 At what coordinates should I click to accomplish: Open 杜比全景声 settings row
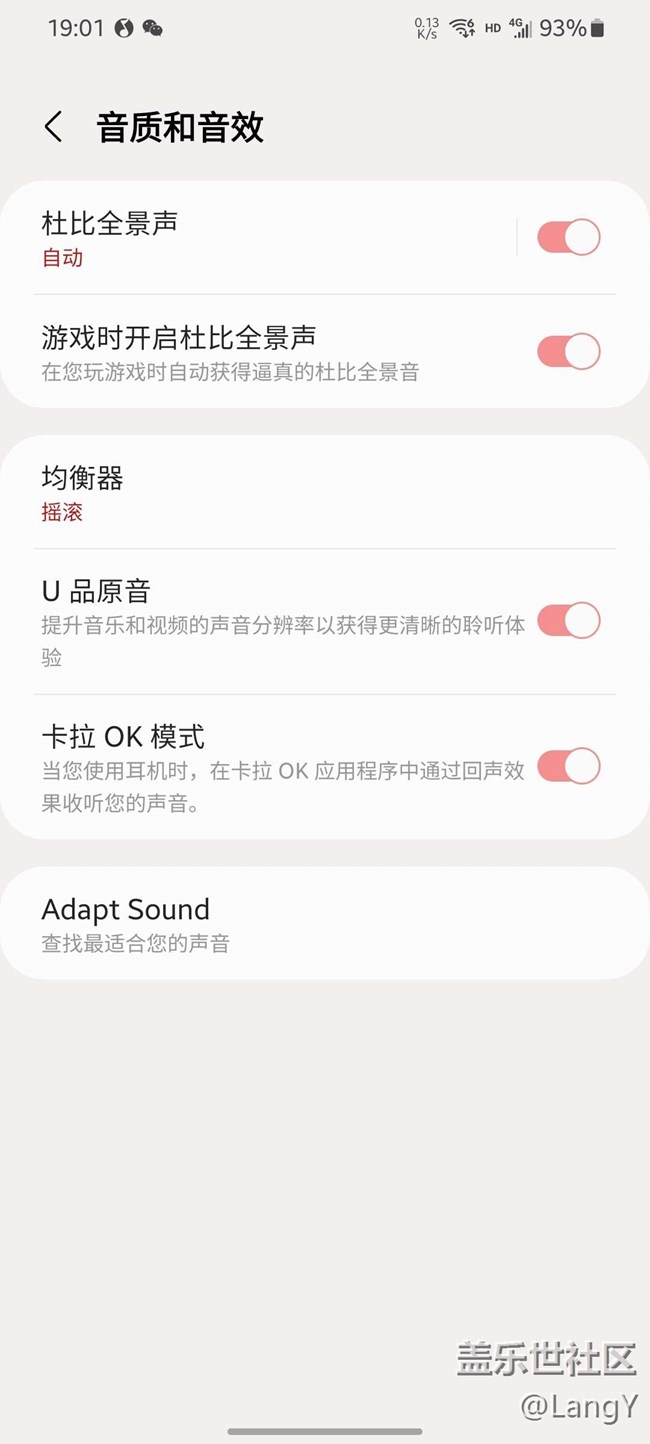[x=258, y=238]
